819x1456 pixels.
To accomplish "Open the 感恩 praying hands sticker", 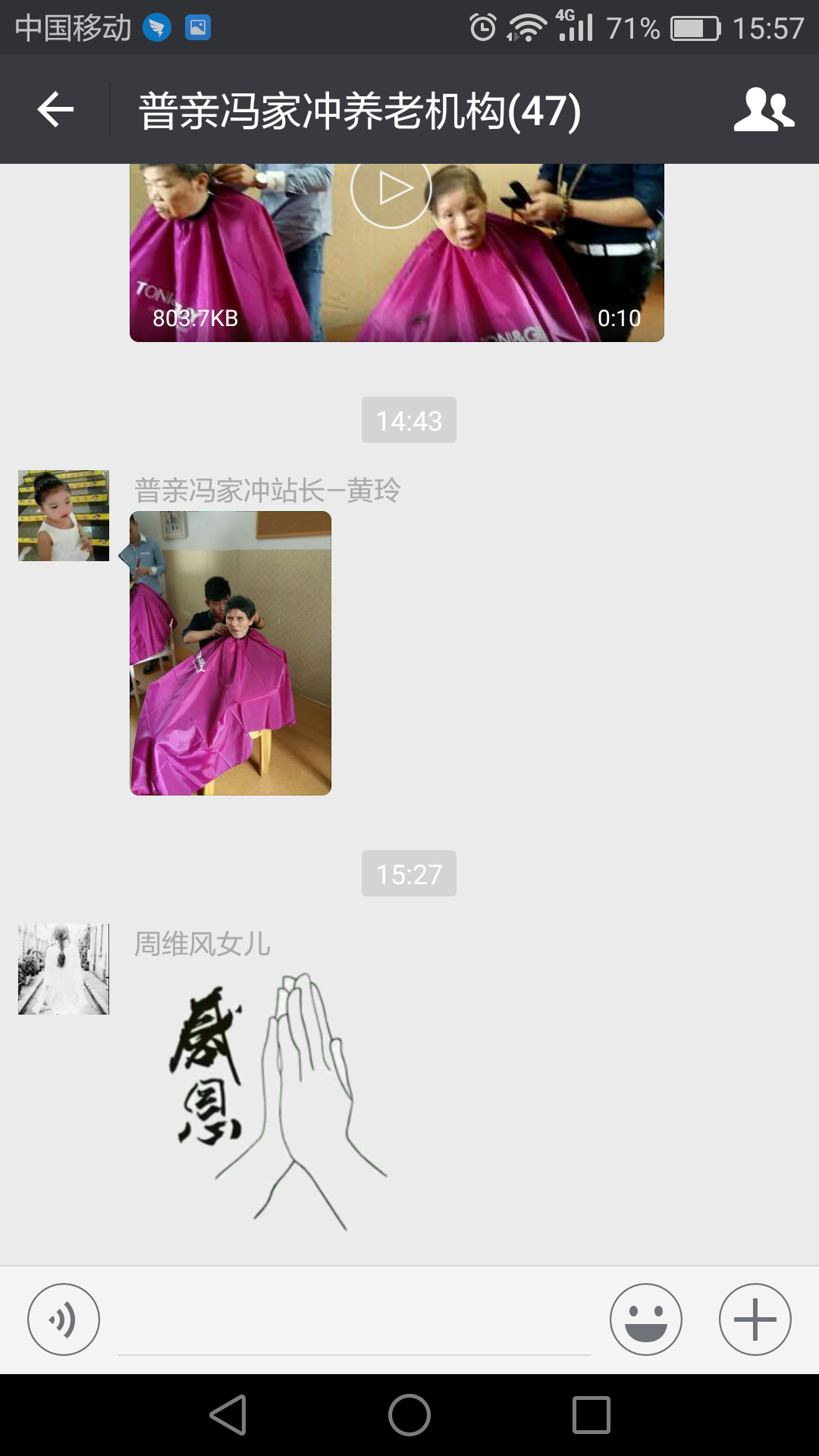I will point(277,1100).
